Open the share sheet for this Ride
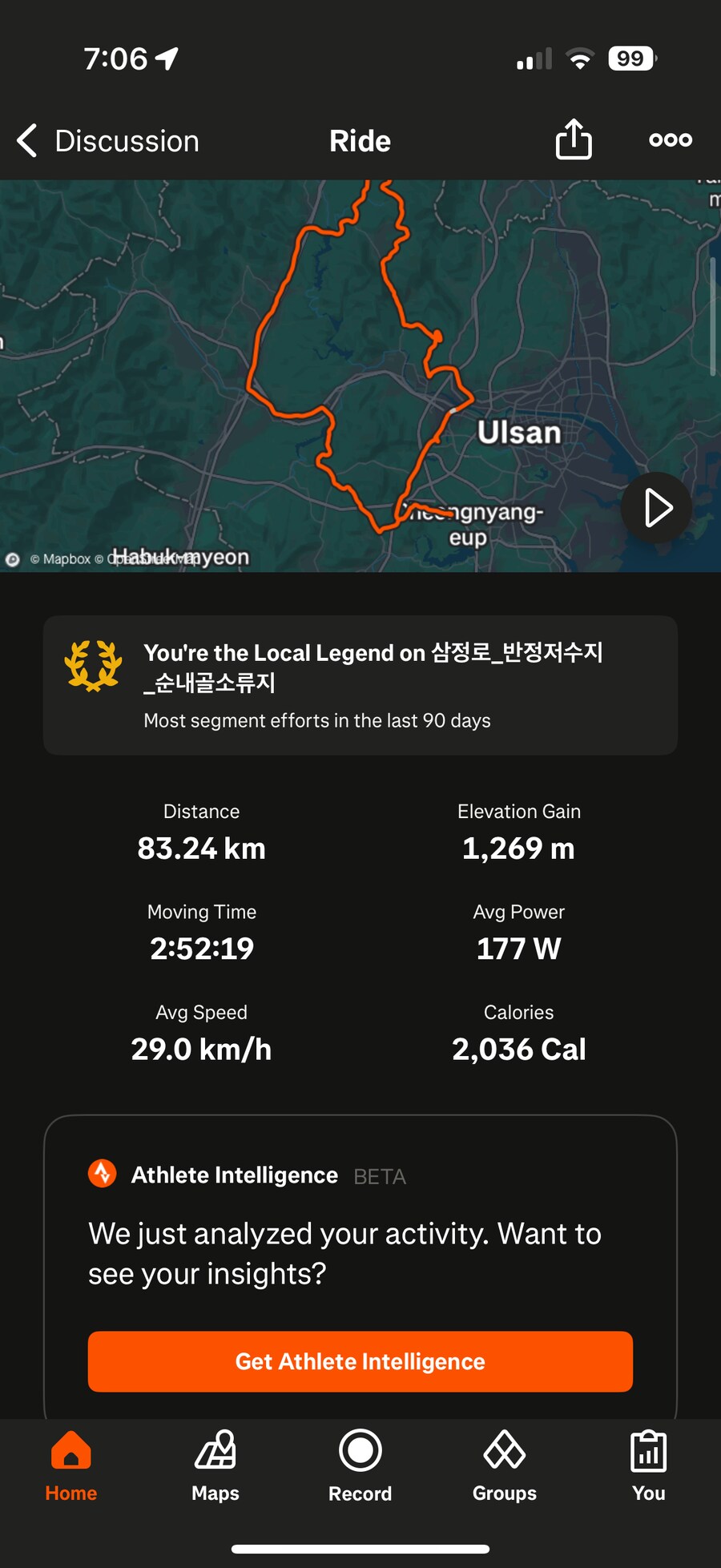Image resolution: width=721 pixels, height=1568 pixels. tap(574, 139)
